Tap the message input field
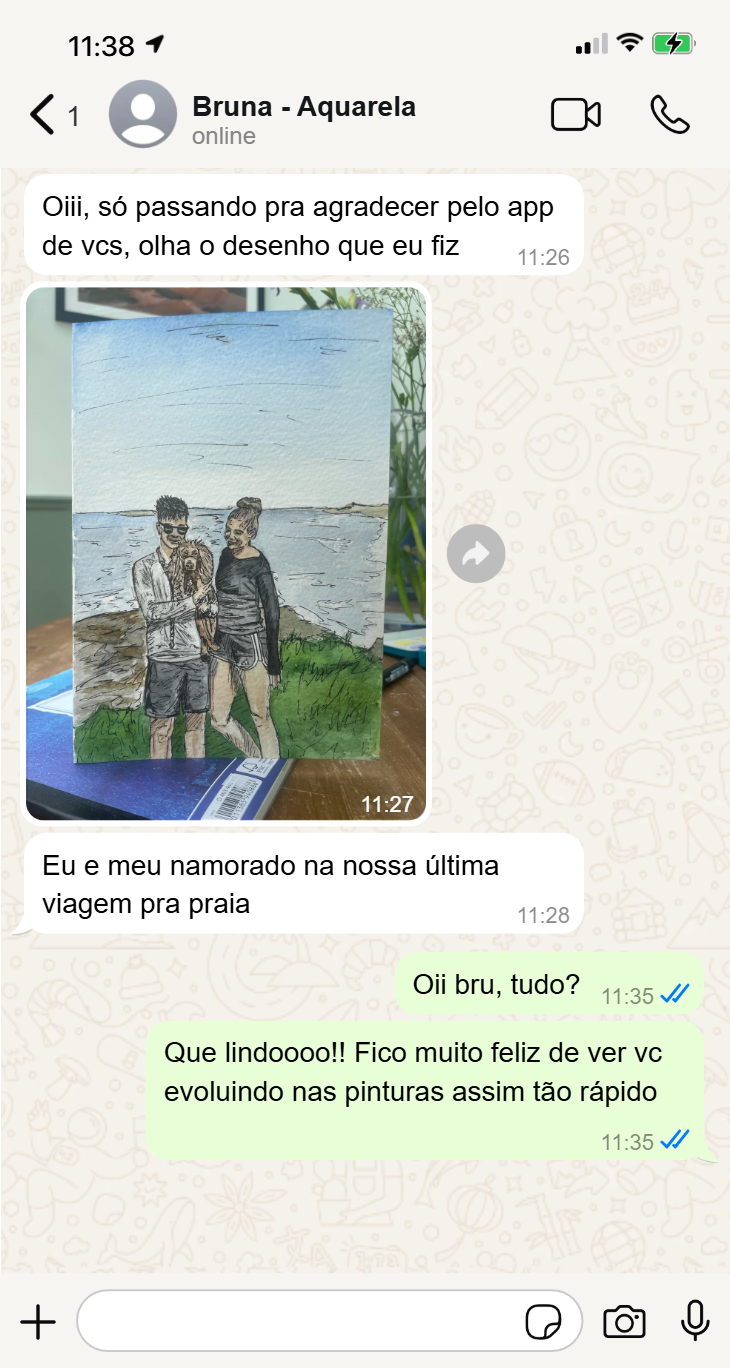 [x=300, y=1322]
